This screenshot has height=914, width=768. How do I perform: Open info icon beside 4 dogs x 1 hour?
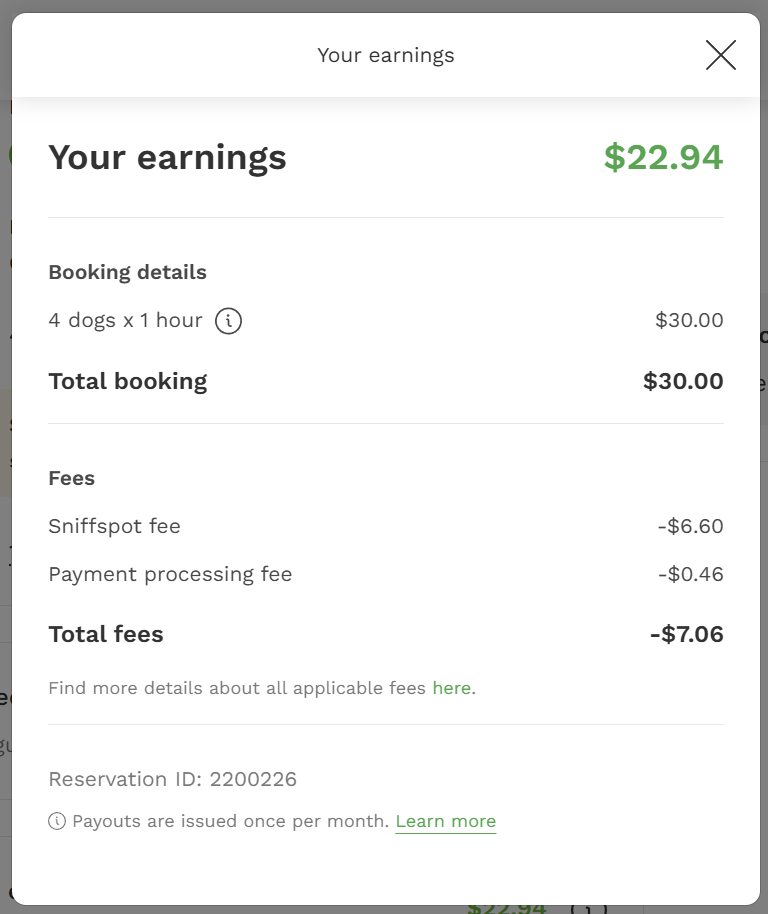click(229, 321)
